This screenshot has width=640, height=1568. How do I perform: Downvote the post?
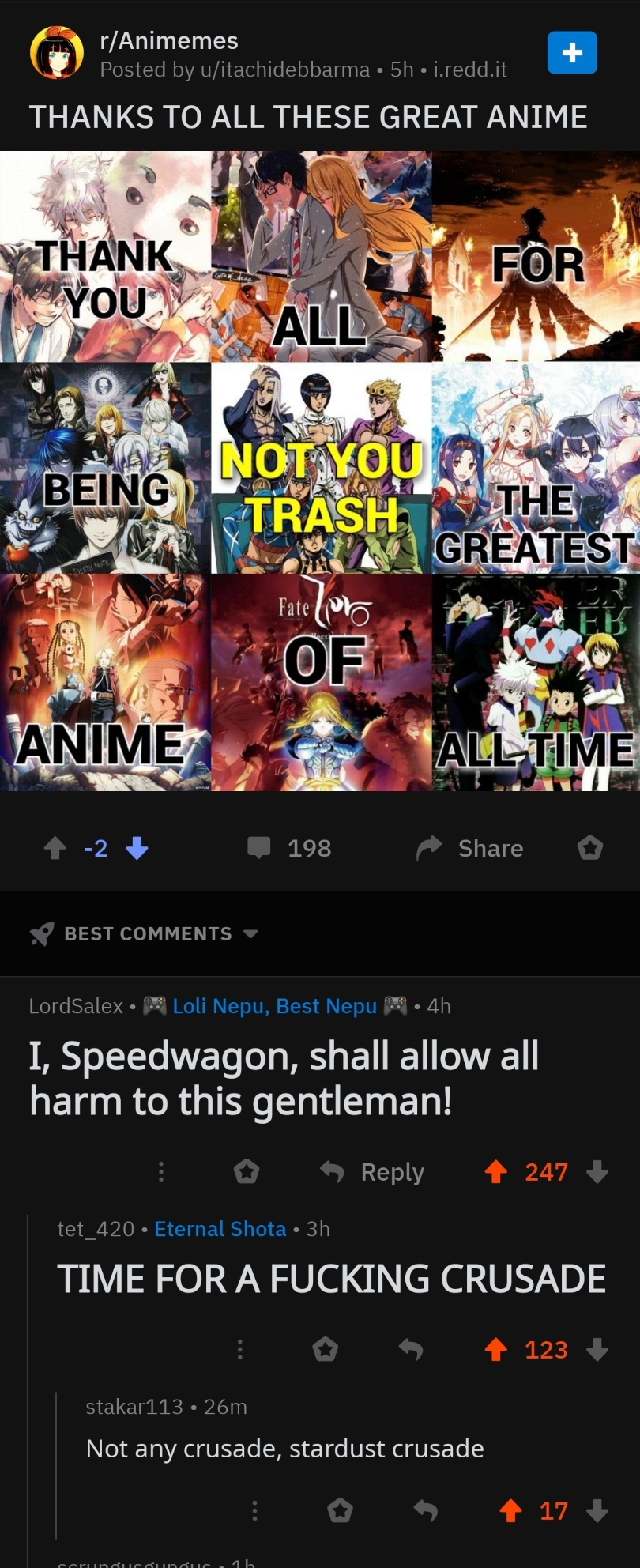pos(137,848)
